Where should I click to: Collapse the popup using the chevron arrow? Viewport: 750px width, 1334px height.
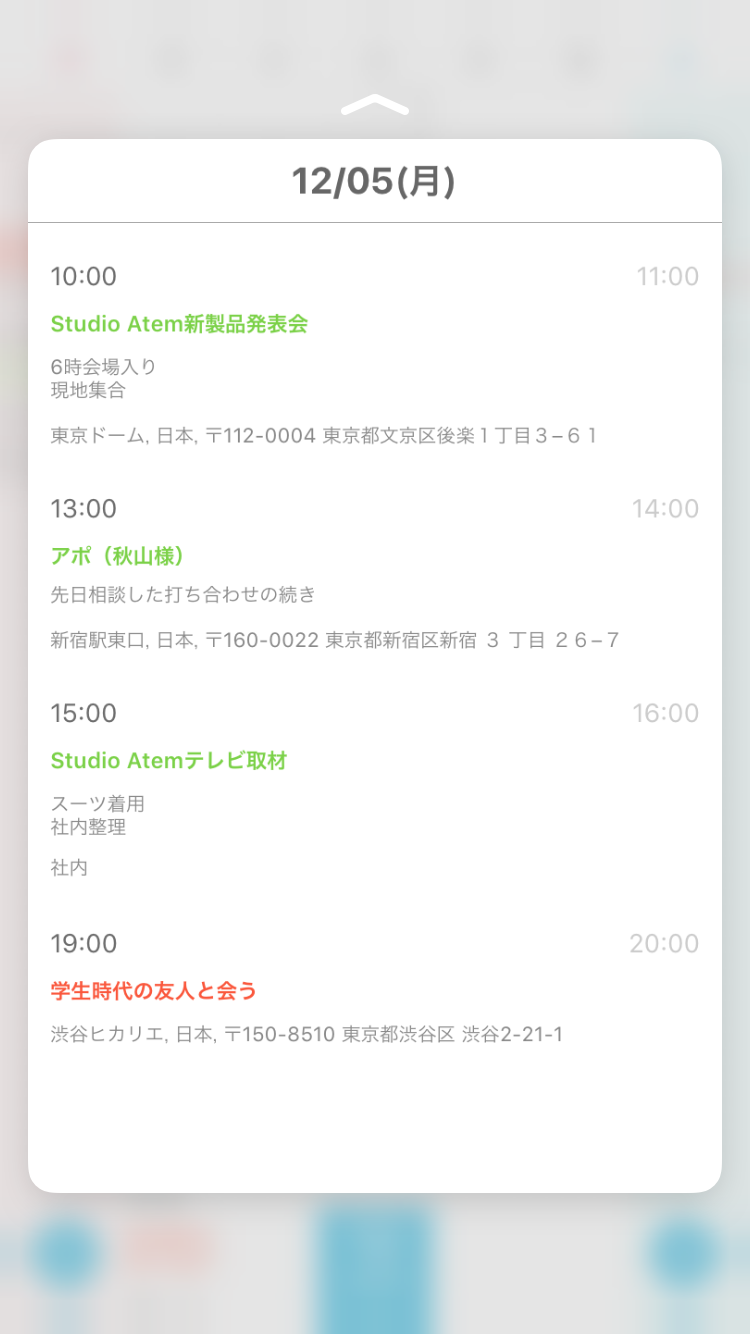pyautogui.click(x=375, y=104)
